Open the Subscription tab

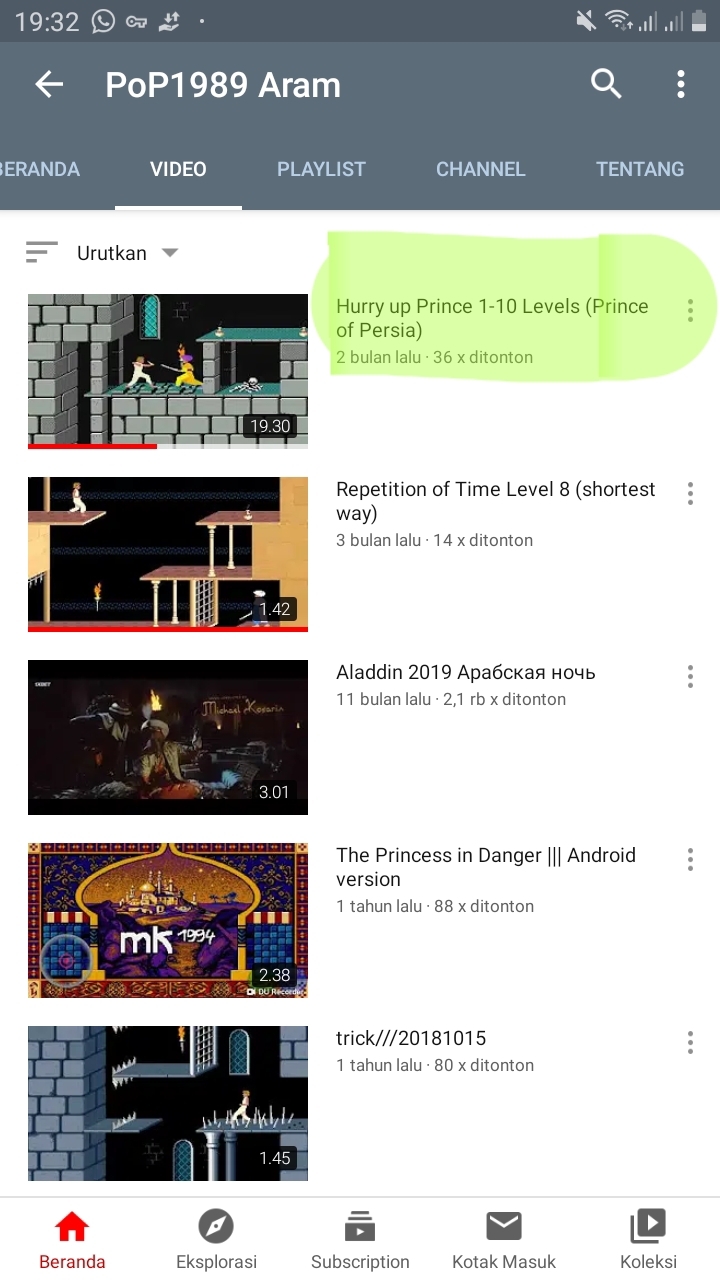[360, 1238]
